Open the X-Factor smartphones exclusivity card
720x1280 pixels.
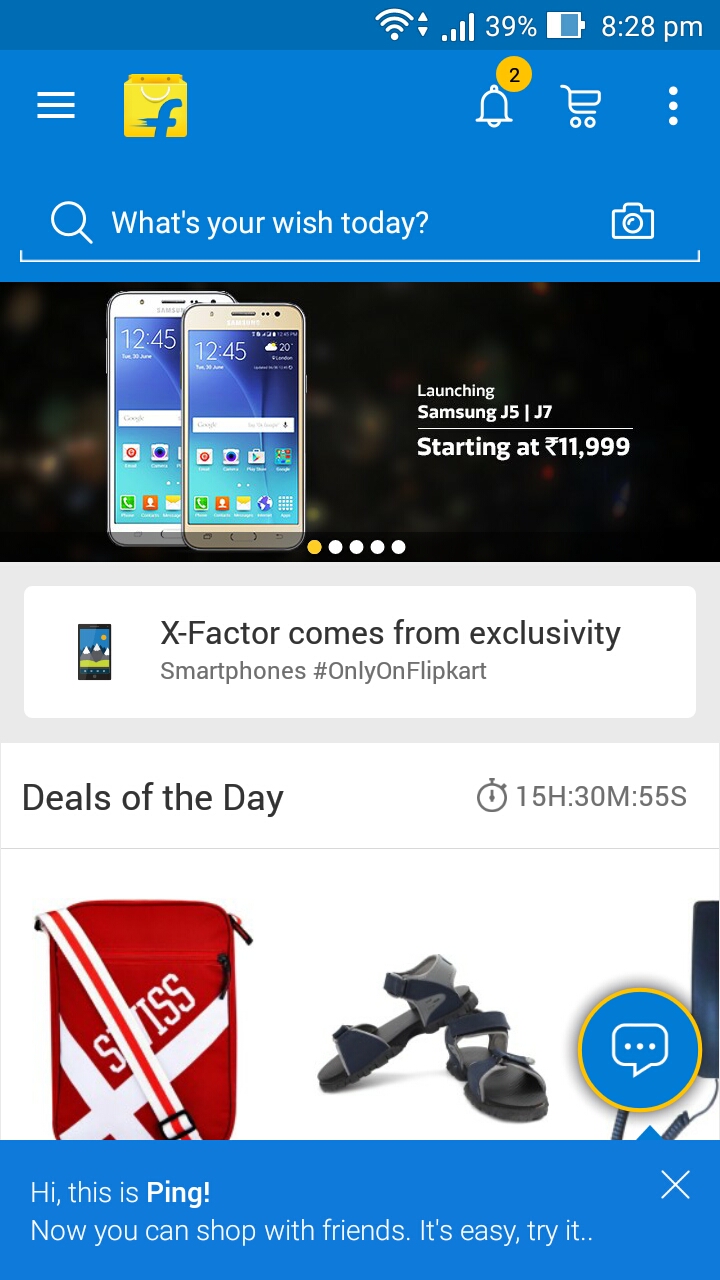360,651
